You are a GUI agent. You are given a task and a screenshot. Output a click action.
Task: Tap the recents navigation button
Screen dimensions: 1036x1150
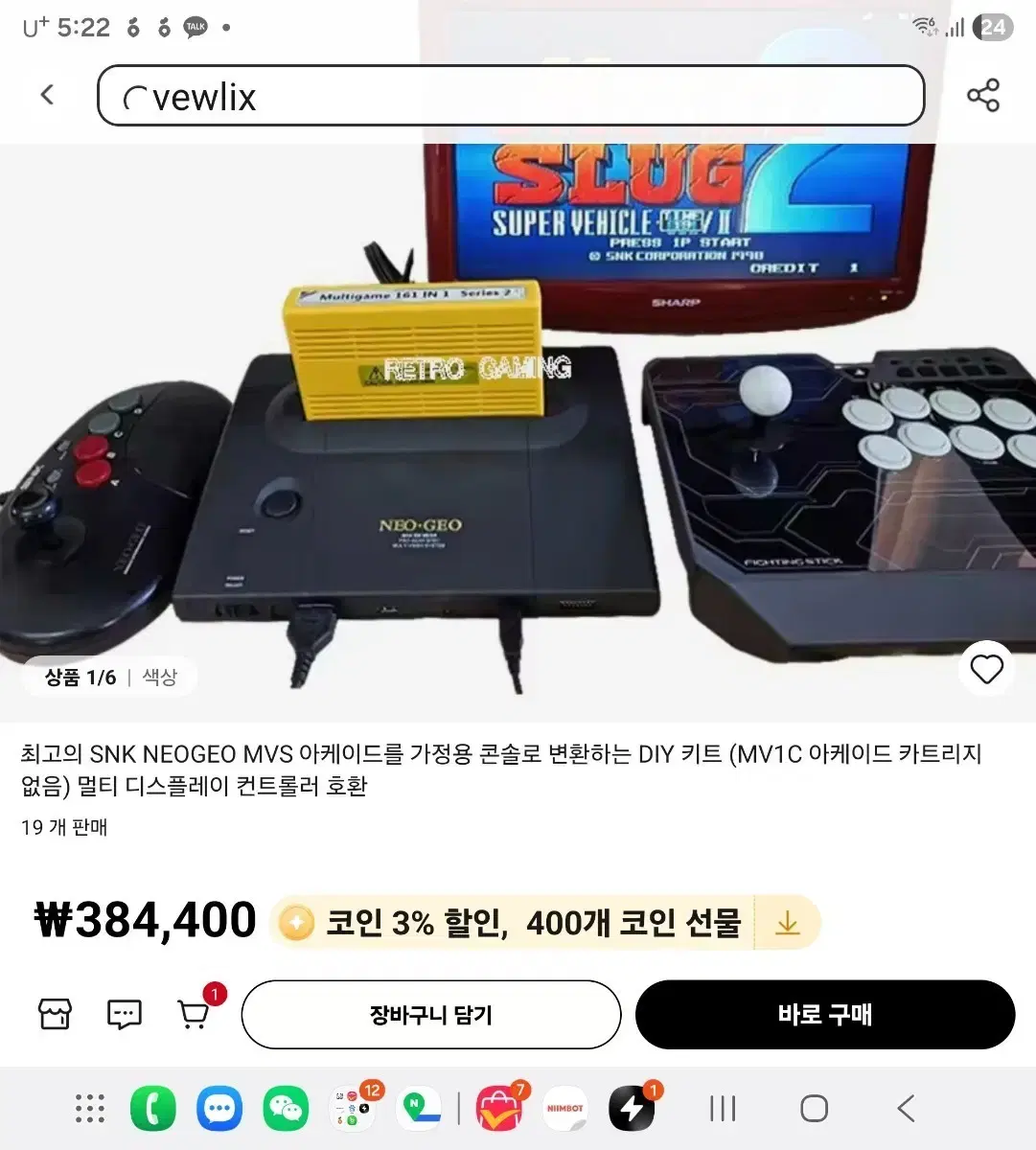(x=721, y=1109)
